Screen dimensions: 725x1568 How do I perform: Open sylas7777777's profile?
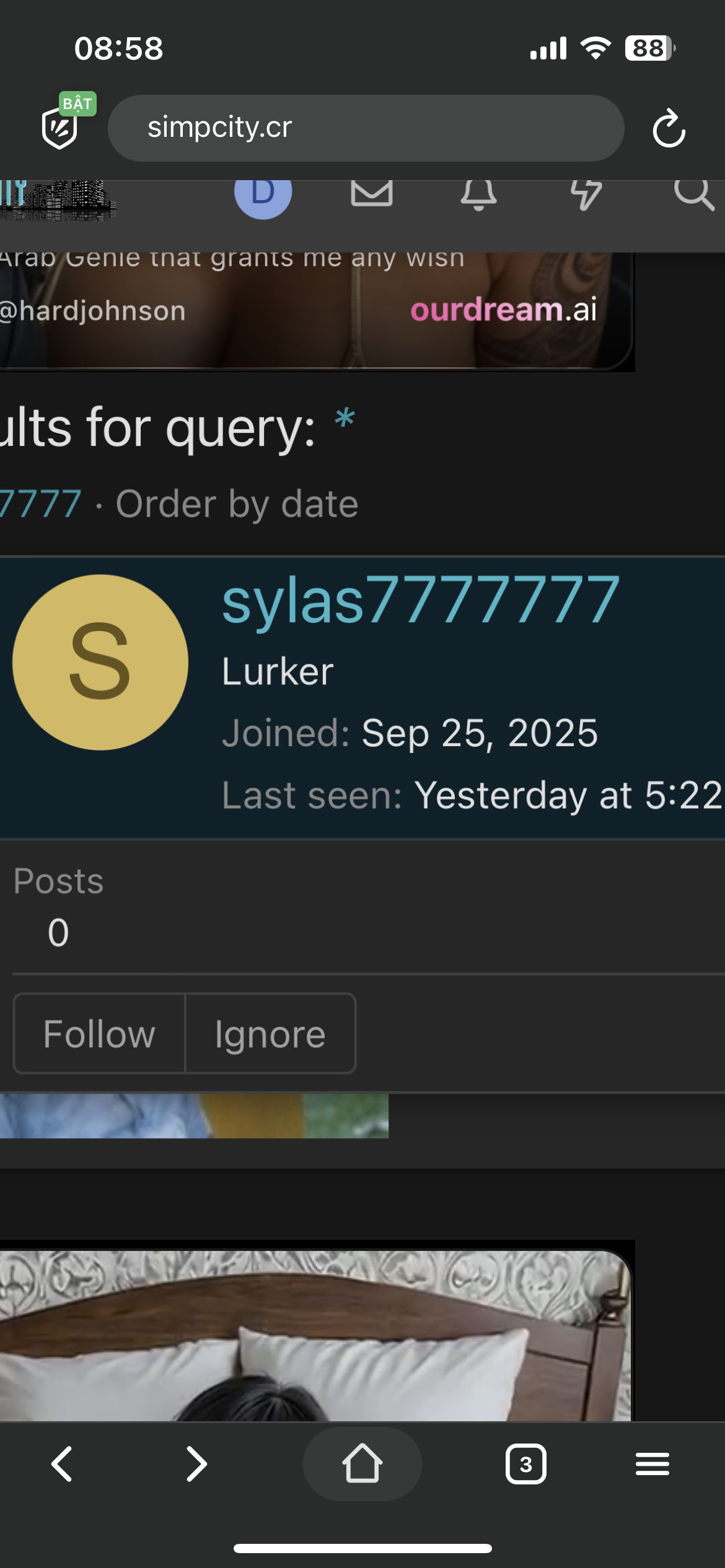[421, 599]
